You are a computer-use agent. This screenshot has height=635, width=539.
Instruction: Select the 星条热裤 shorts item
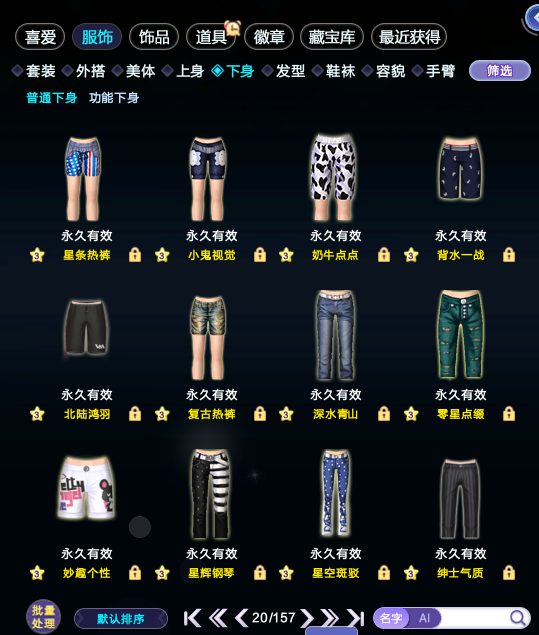pyautogui.click(x=83, y=178)
